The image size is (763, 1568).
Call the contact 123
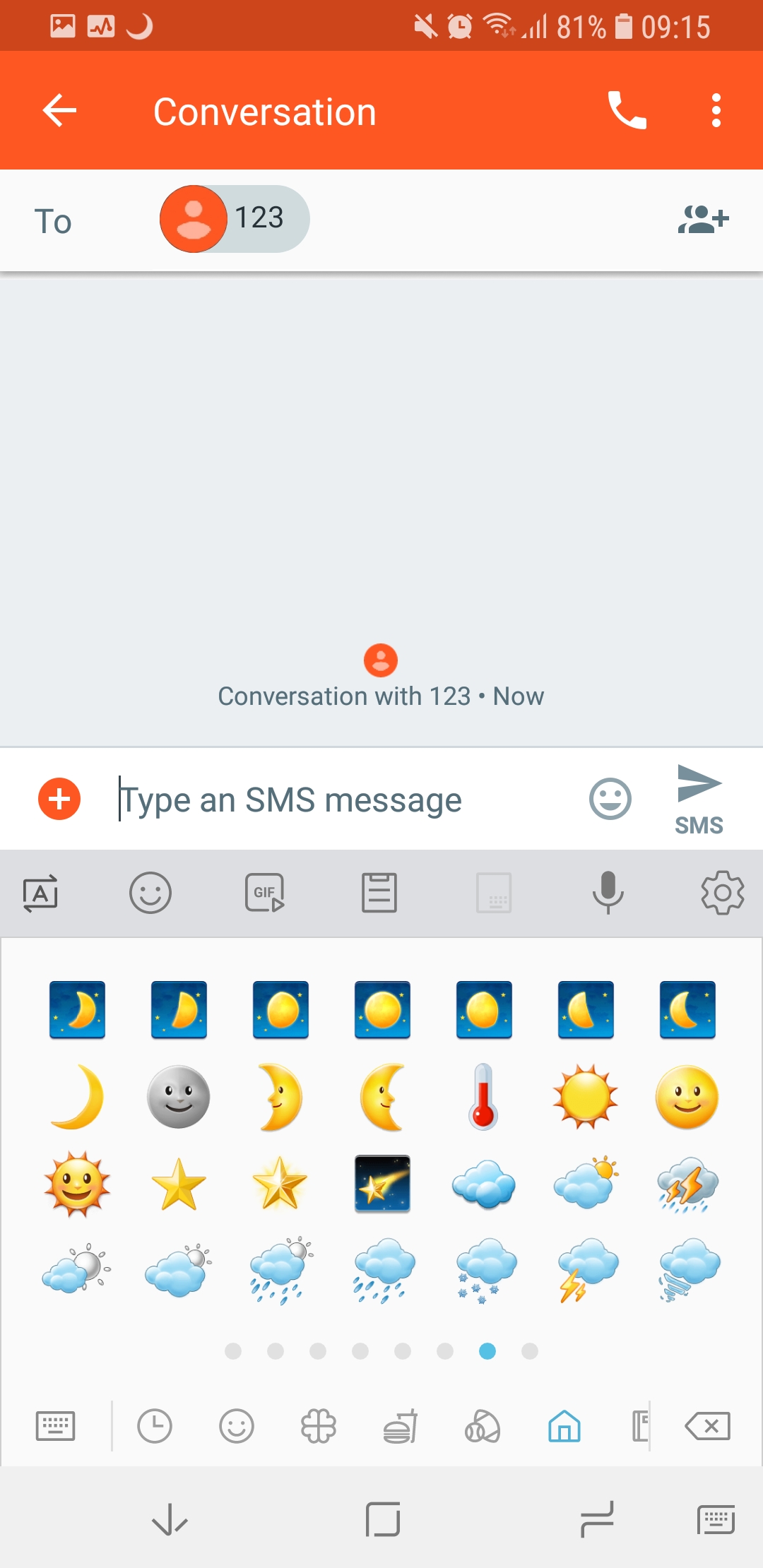(627, 111)
